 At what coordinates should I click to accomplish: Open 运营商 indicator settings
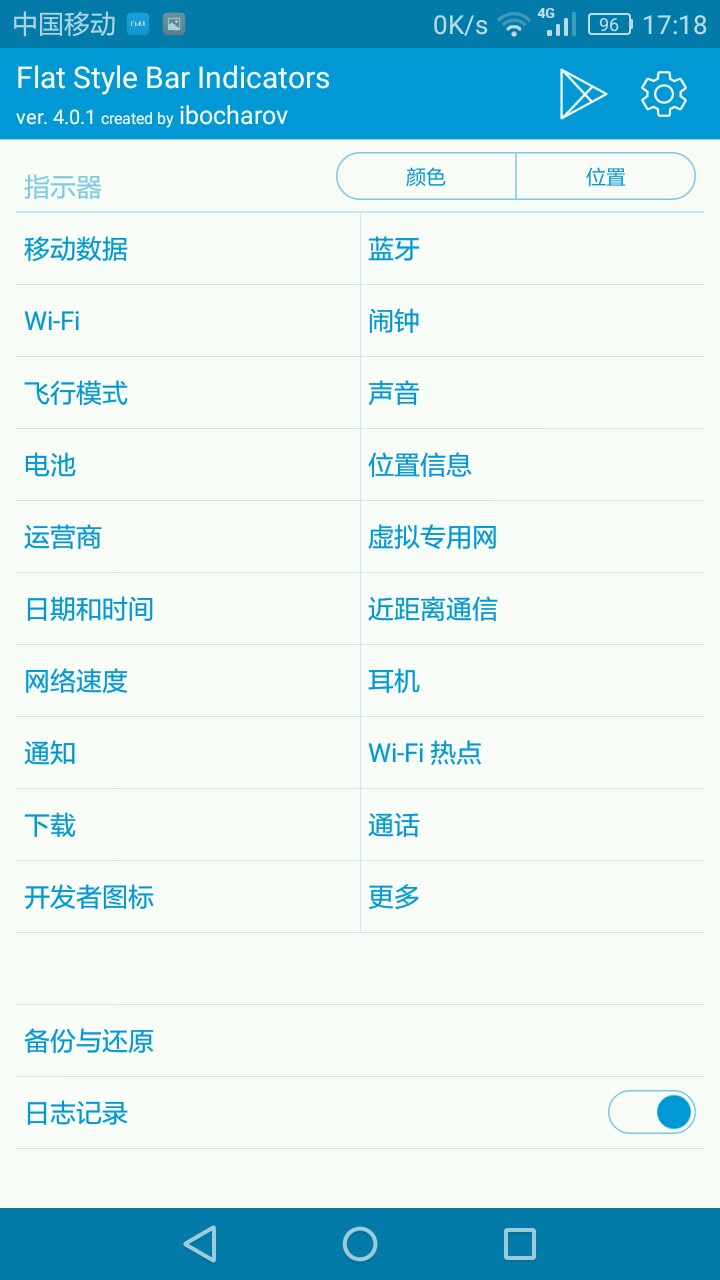tap(187, 537)
